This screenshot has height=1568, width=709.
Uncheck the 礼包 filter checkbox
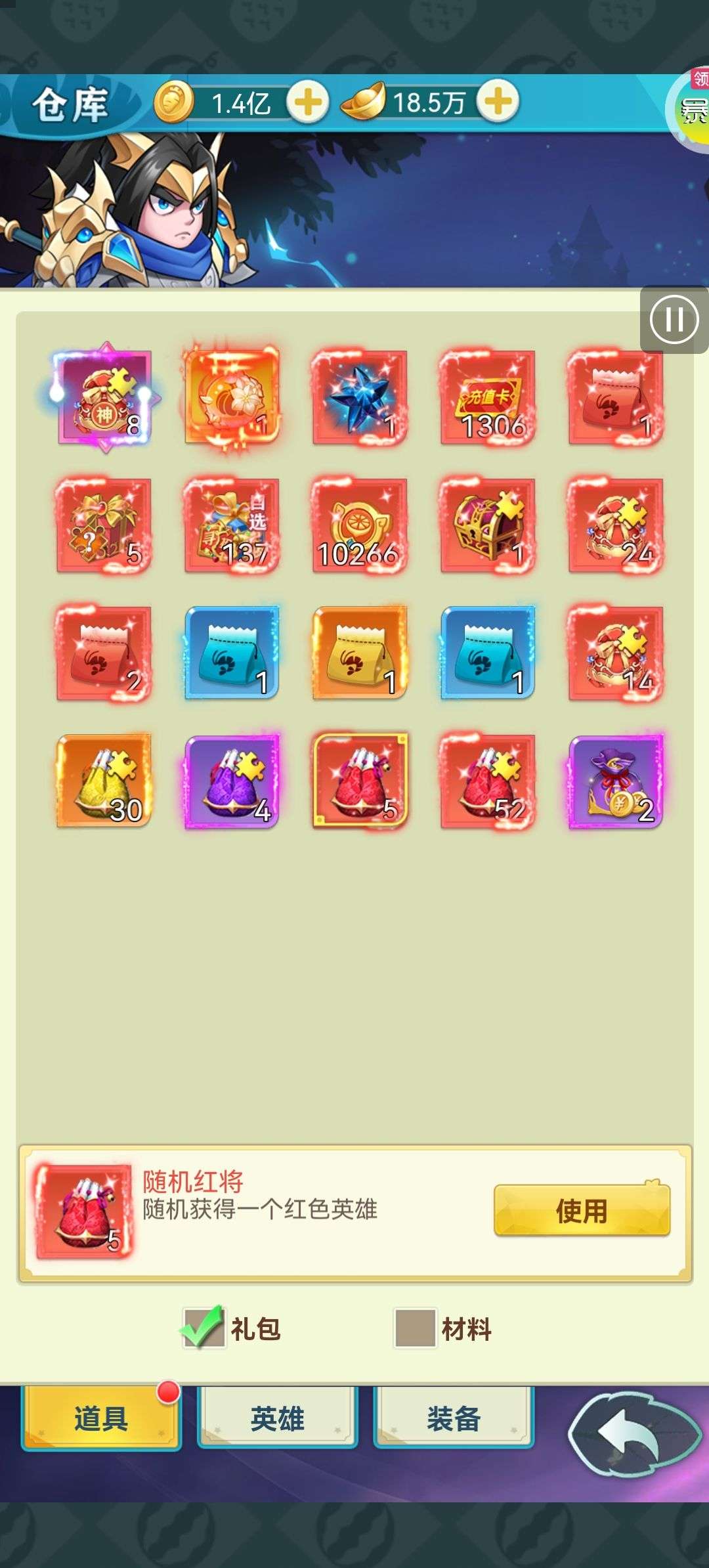[x=204, y=1328]
